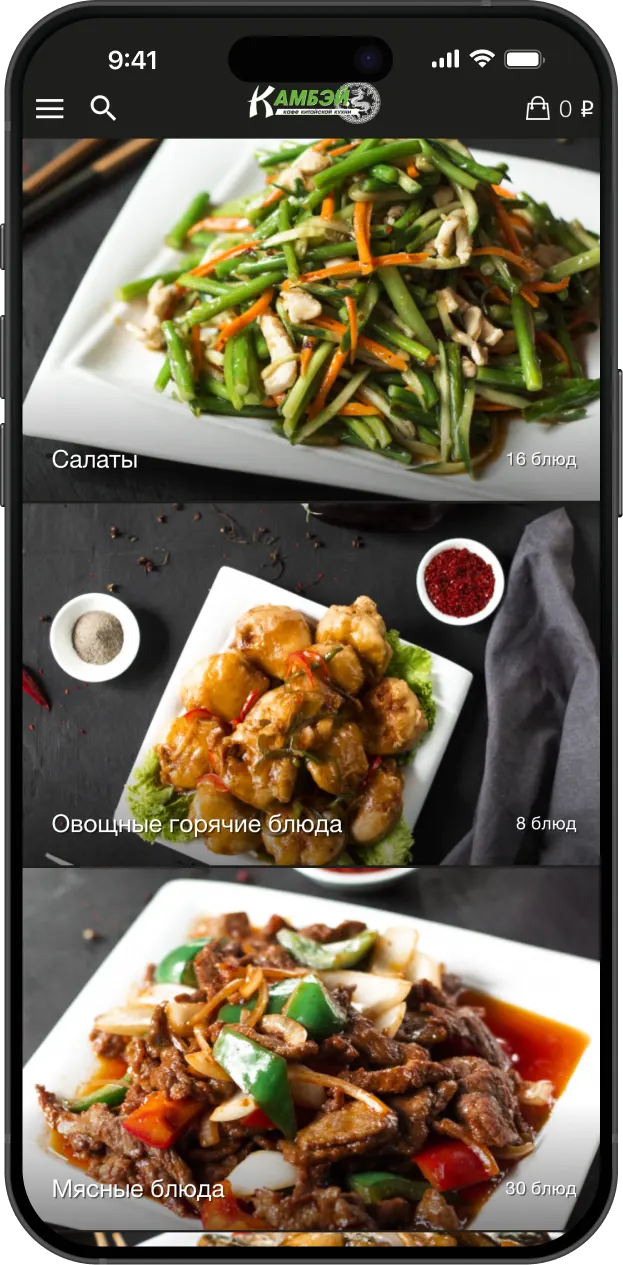The width and height of the screenshot is (623, 1265).
Task: Select the Овощные горячие блюда category
Action: [x=311, y=685]
